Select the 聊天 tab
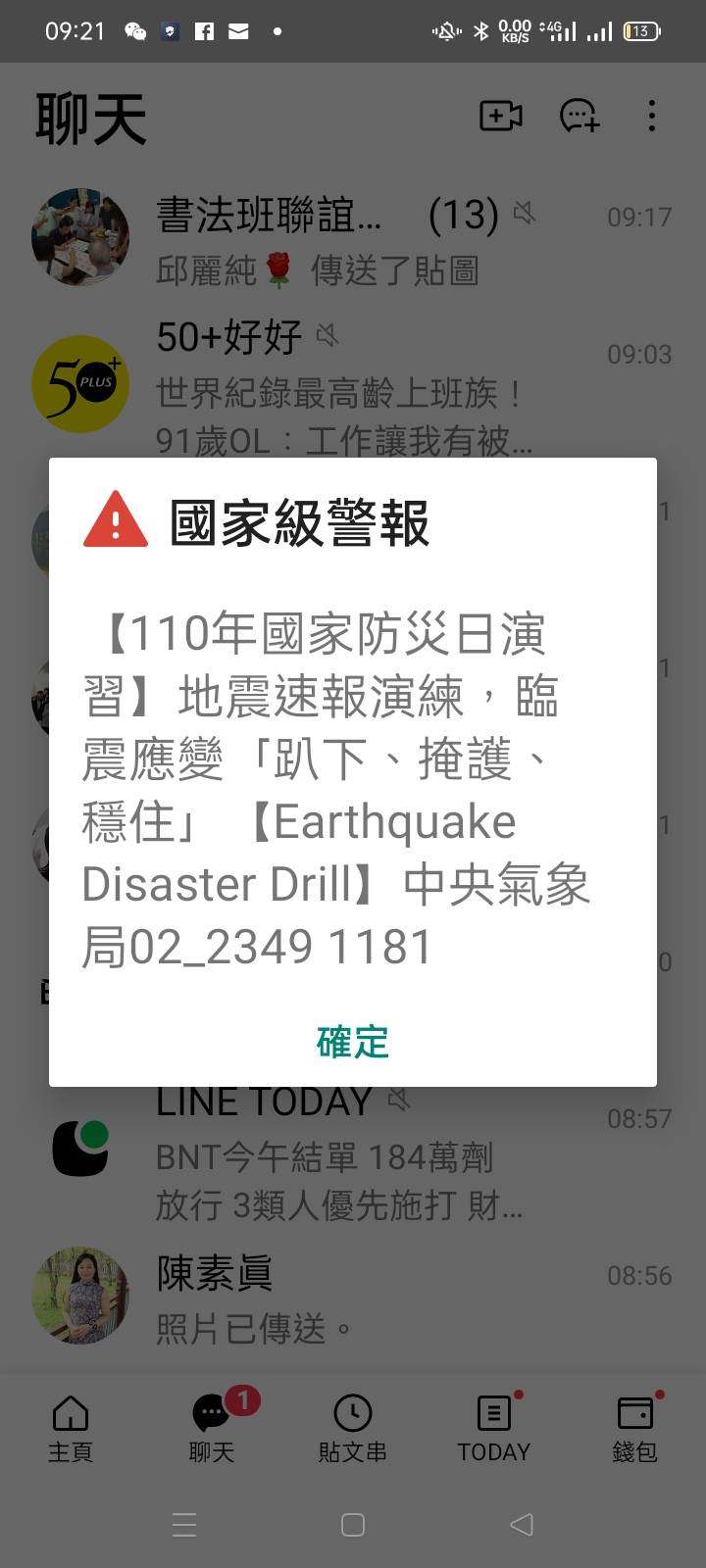This screenshot has height=1568, width=706. (x=212, y=1429)
